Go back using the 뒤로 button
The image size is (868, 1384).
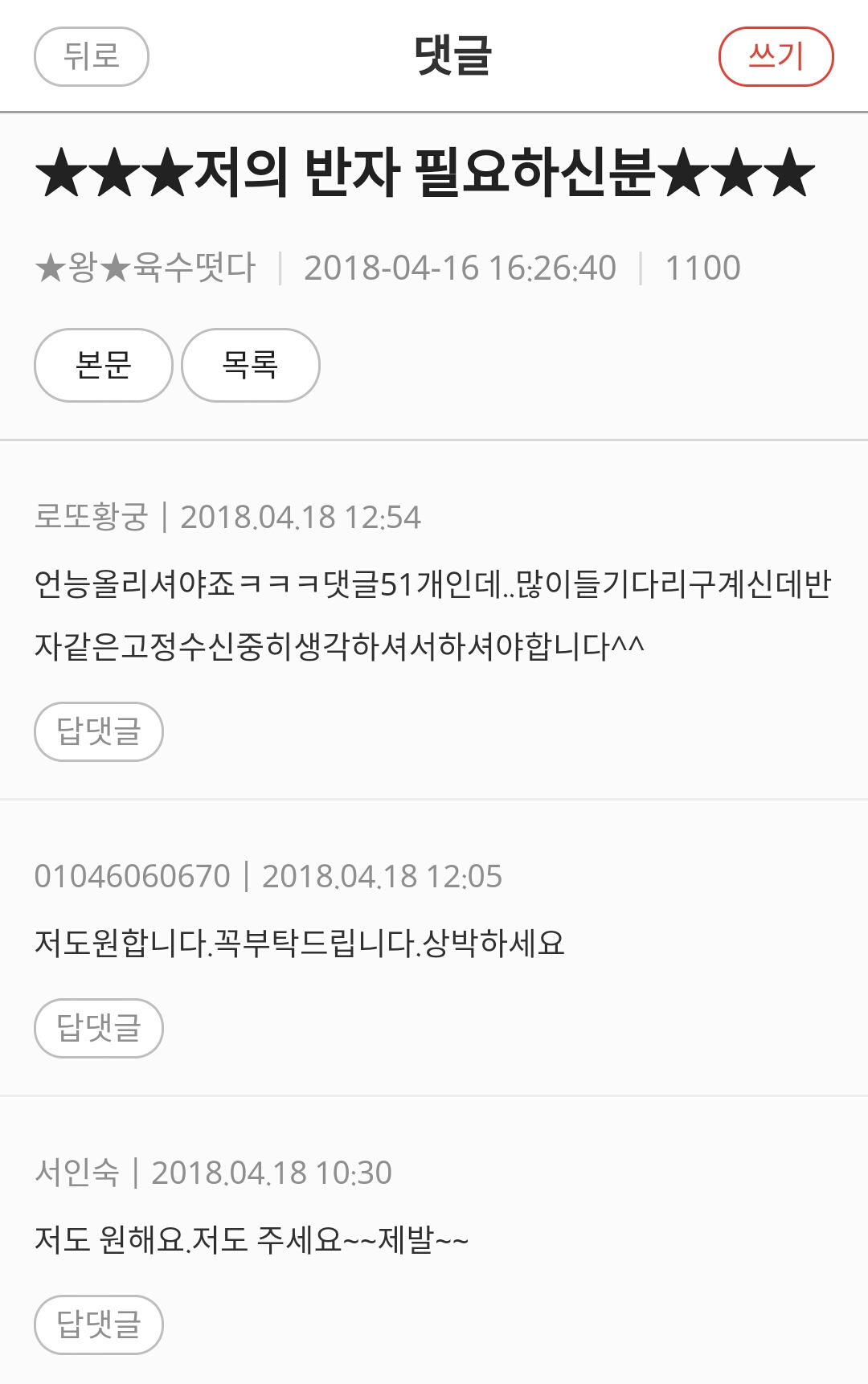click(92, 56)
